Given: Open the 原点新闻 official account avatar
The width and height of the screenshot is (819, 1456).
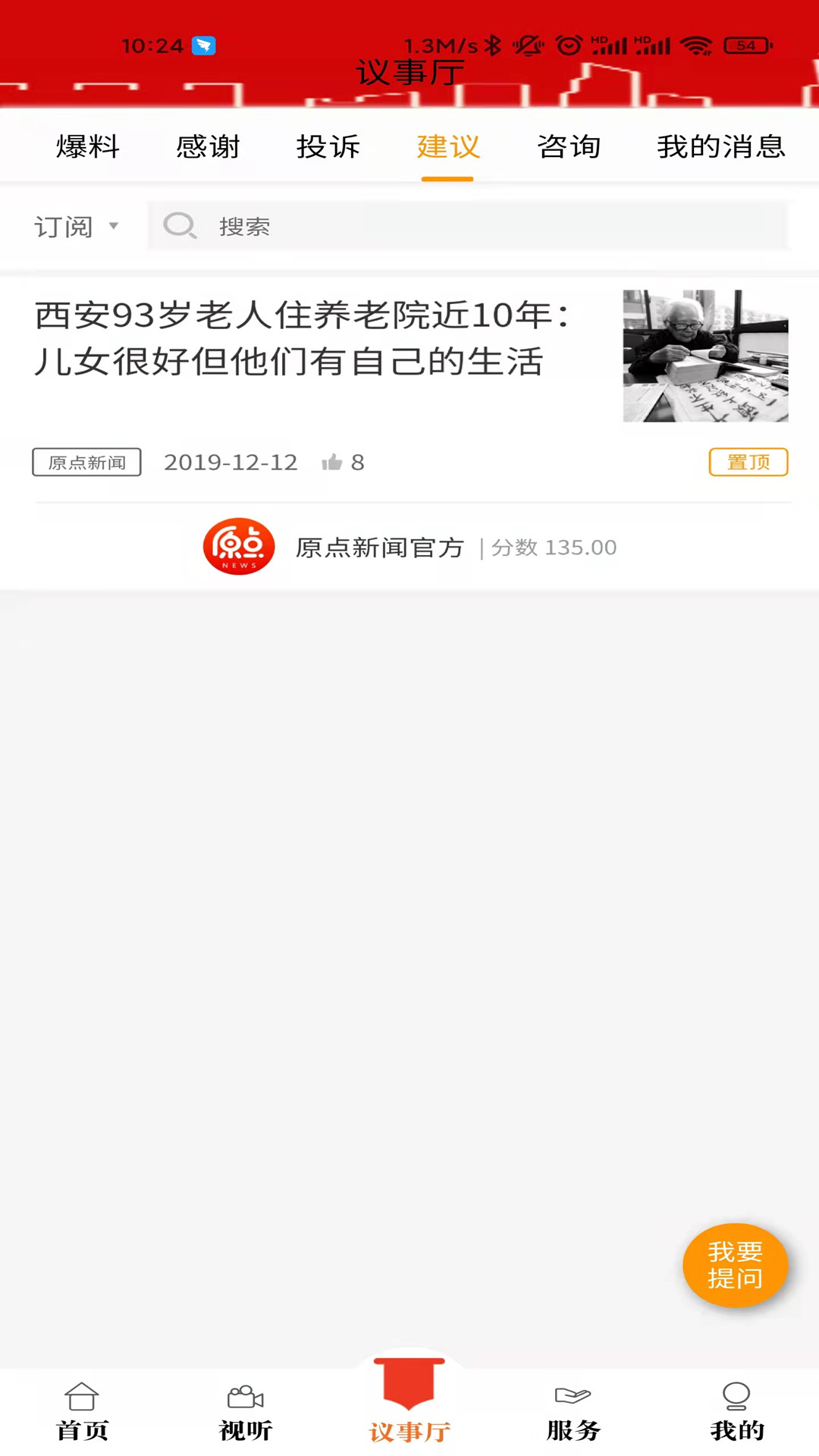Looking at the screenshot, I should click(x=239, y=546).
